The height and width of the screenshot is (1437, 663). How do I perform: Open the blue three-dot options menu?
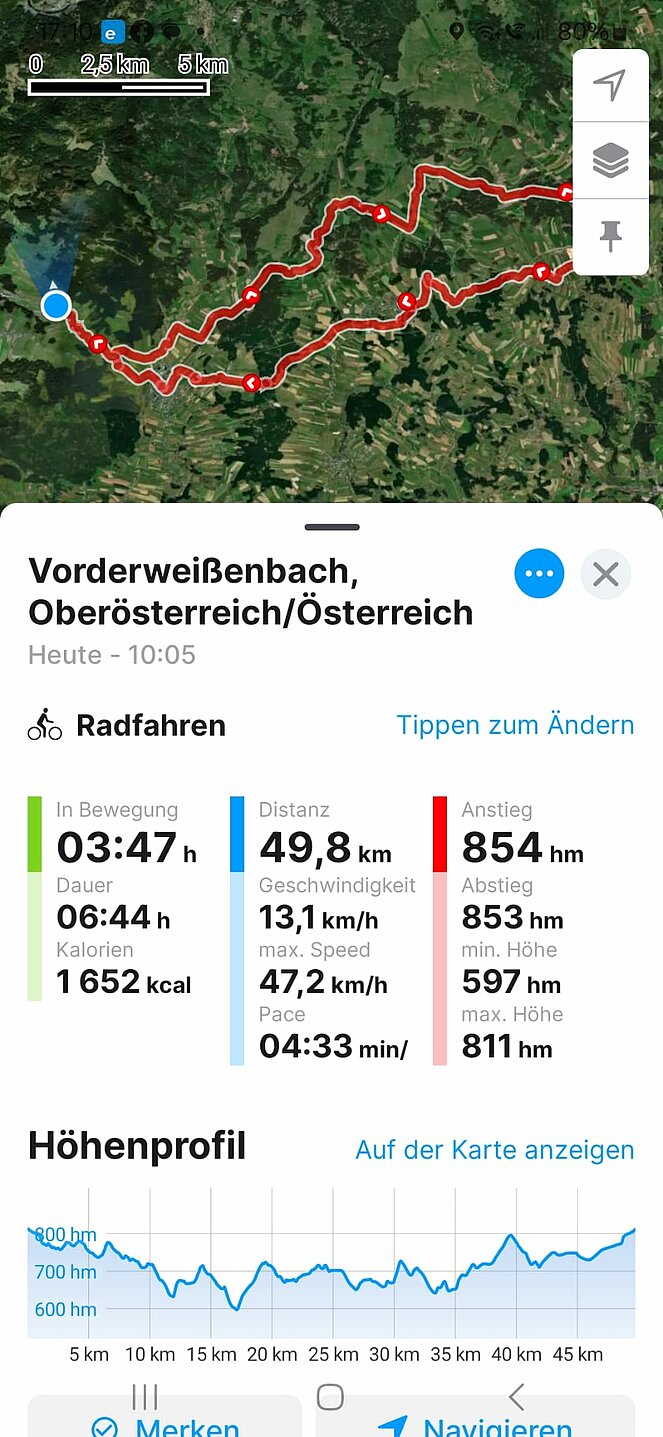coord(539,574)
